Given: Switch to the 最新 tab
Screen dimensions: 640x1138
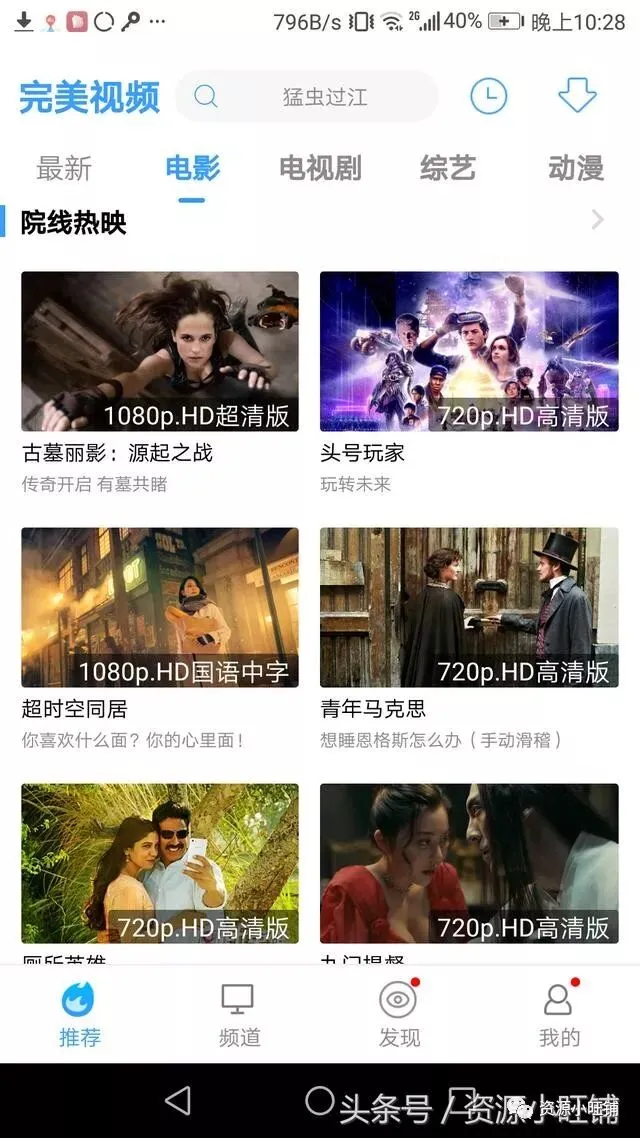Looking at the screenshot, I should pos(64,169).
